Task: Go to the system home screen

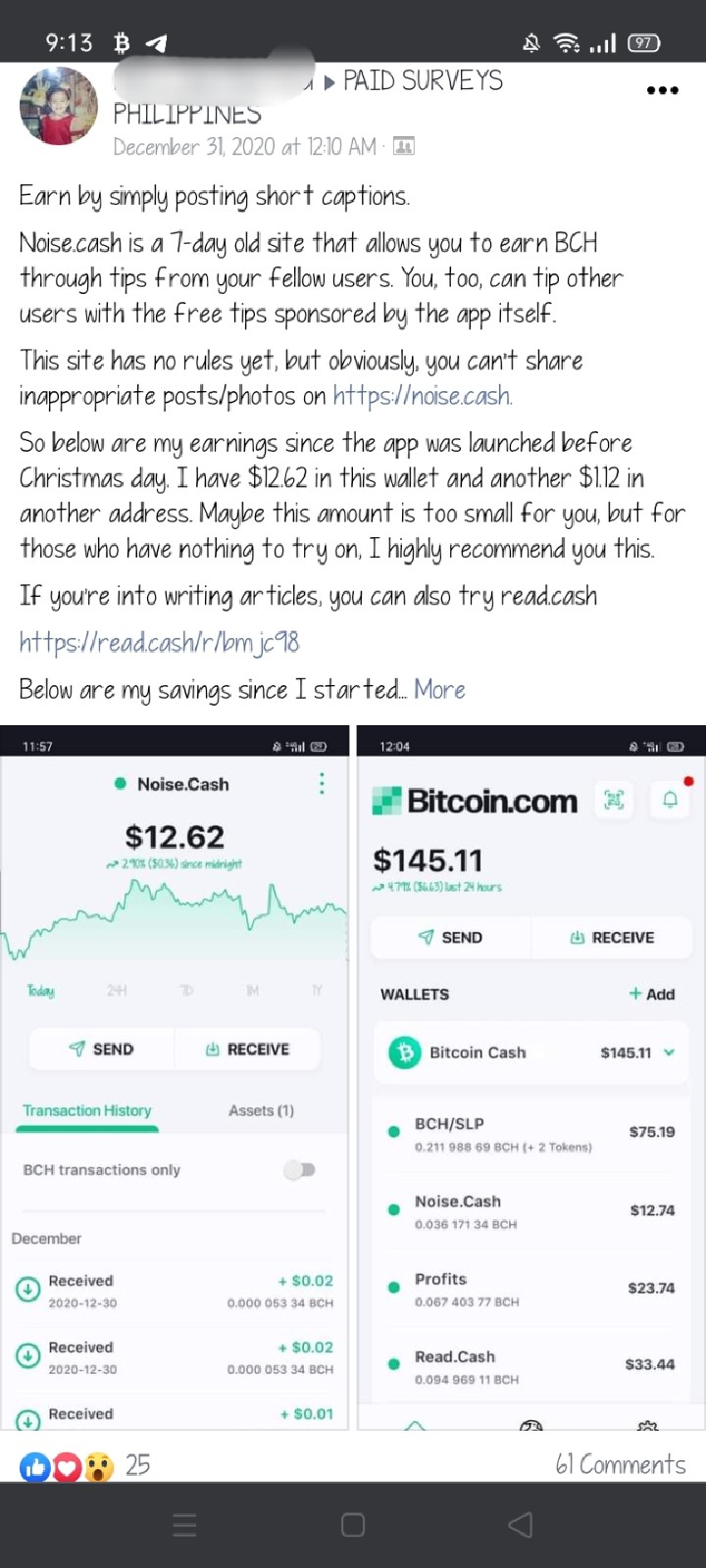Action: [353, 1525]
